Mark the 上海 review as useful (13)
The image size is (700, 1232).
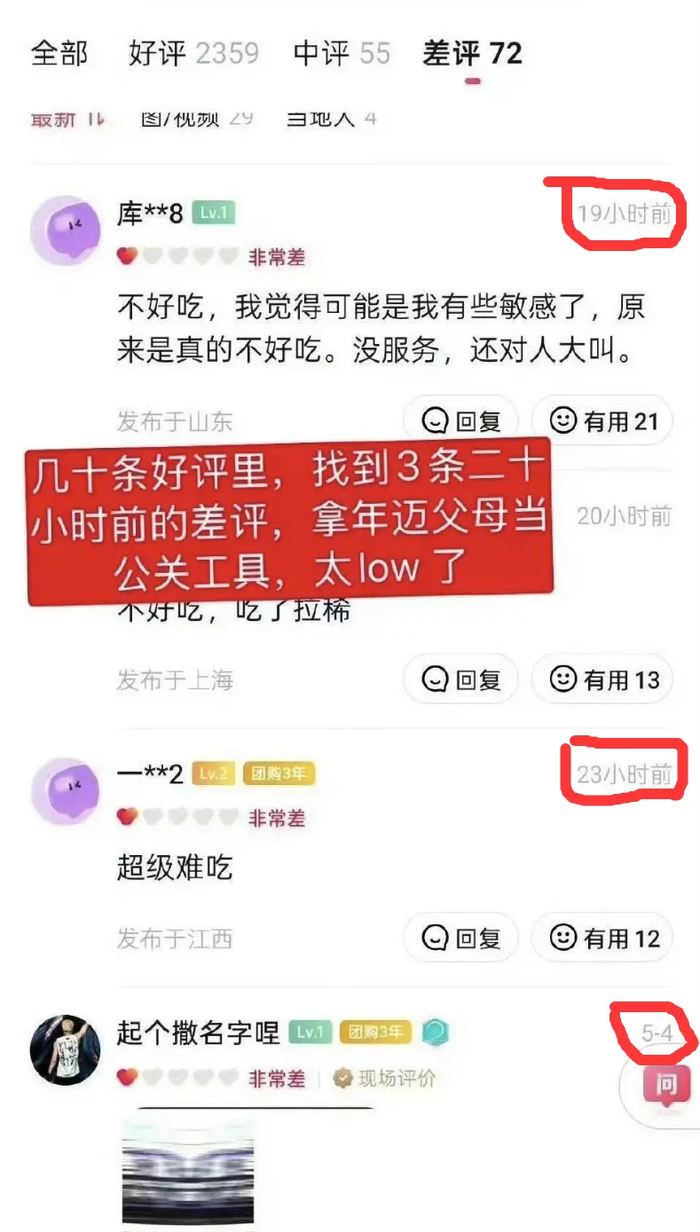point(604,680)
